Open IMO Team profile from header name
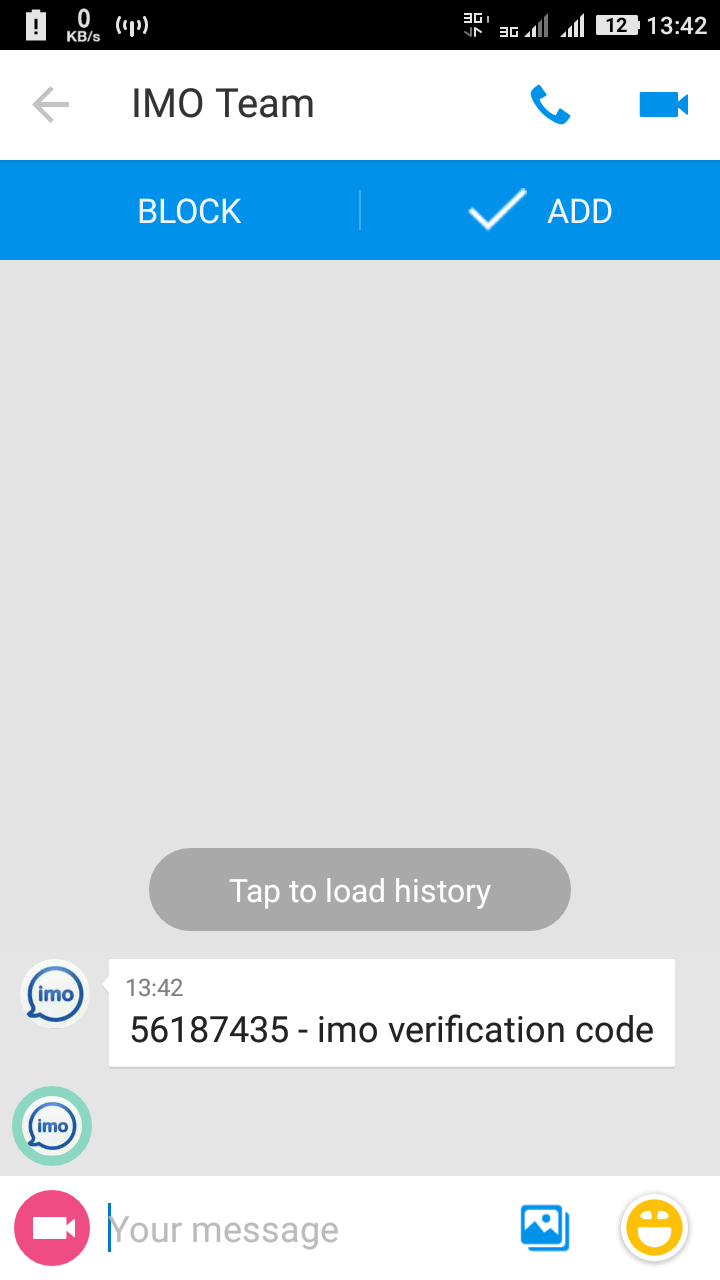720x1280 pixels. (223, 104)
